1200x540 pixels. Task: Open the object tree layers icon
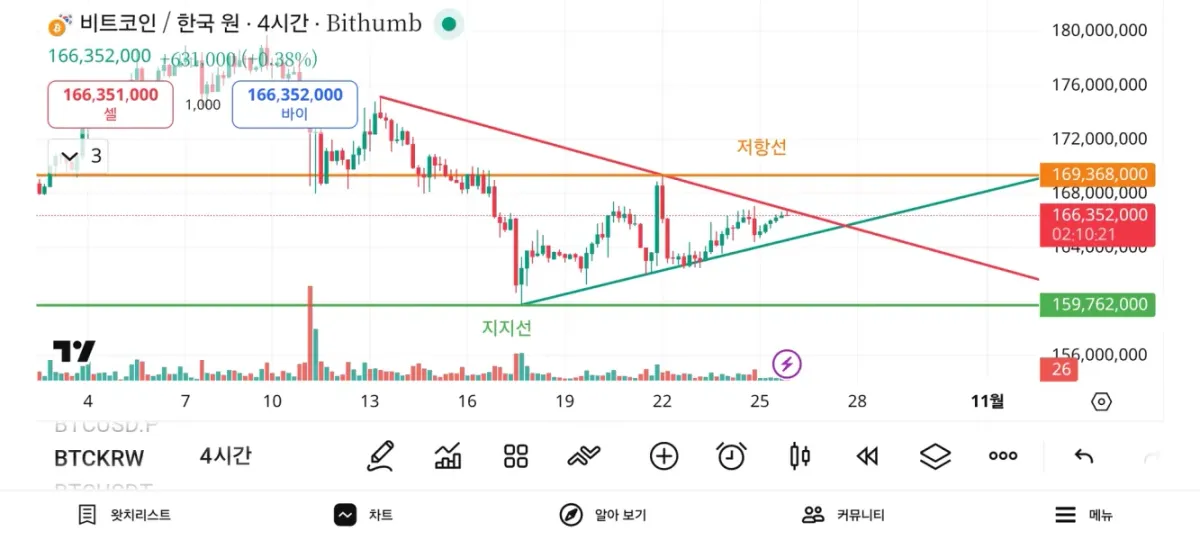point(935,456)
